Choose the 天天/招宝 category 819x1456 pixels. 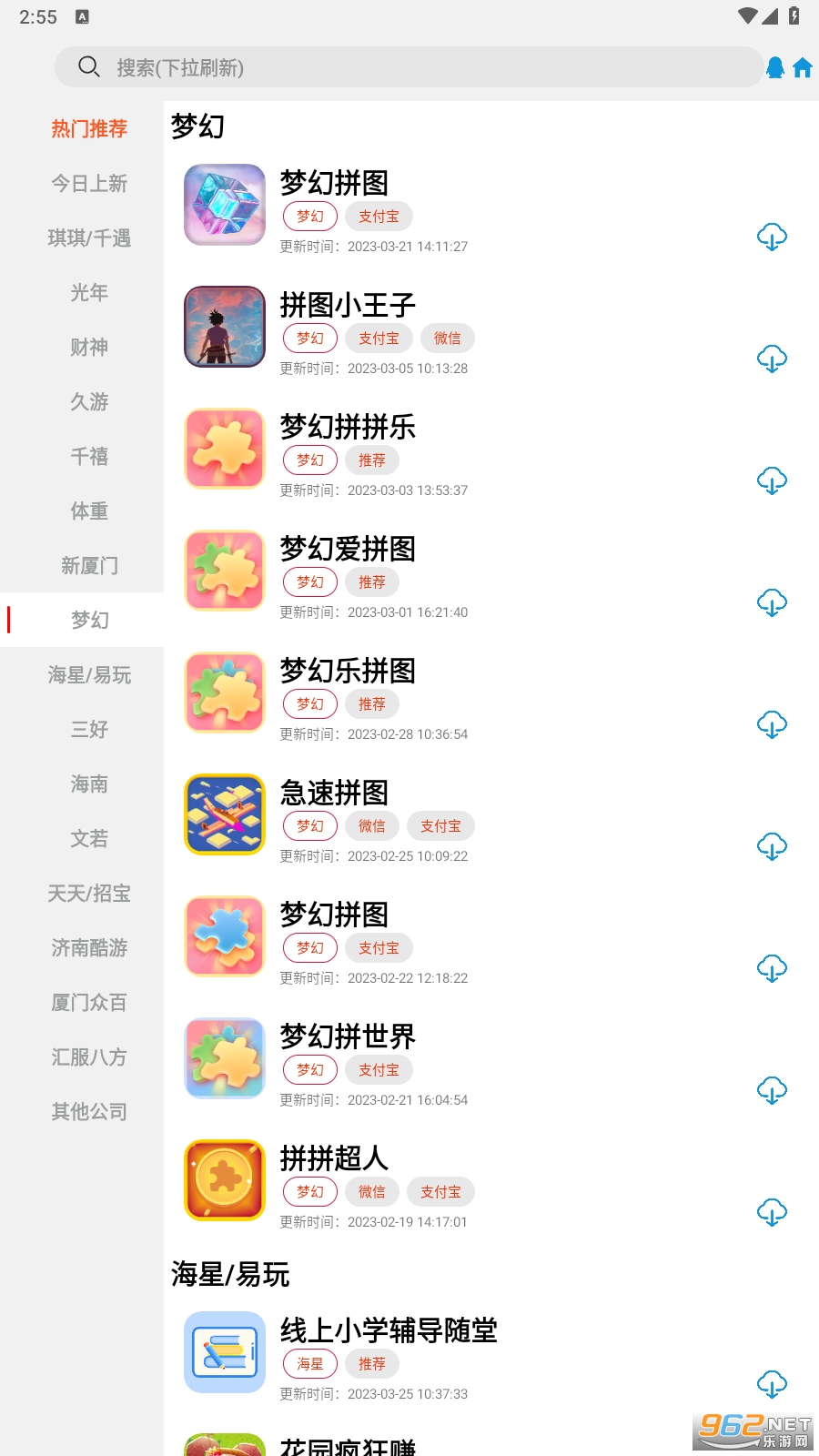coord(89,893)
